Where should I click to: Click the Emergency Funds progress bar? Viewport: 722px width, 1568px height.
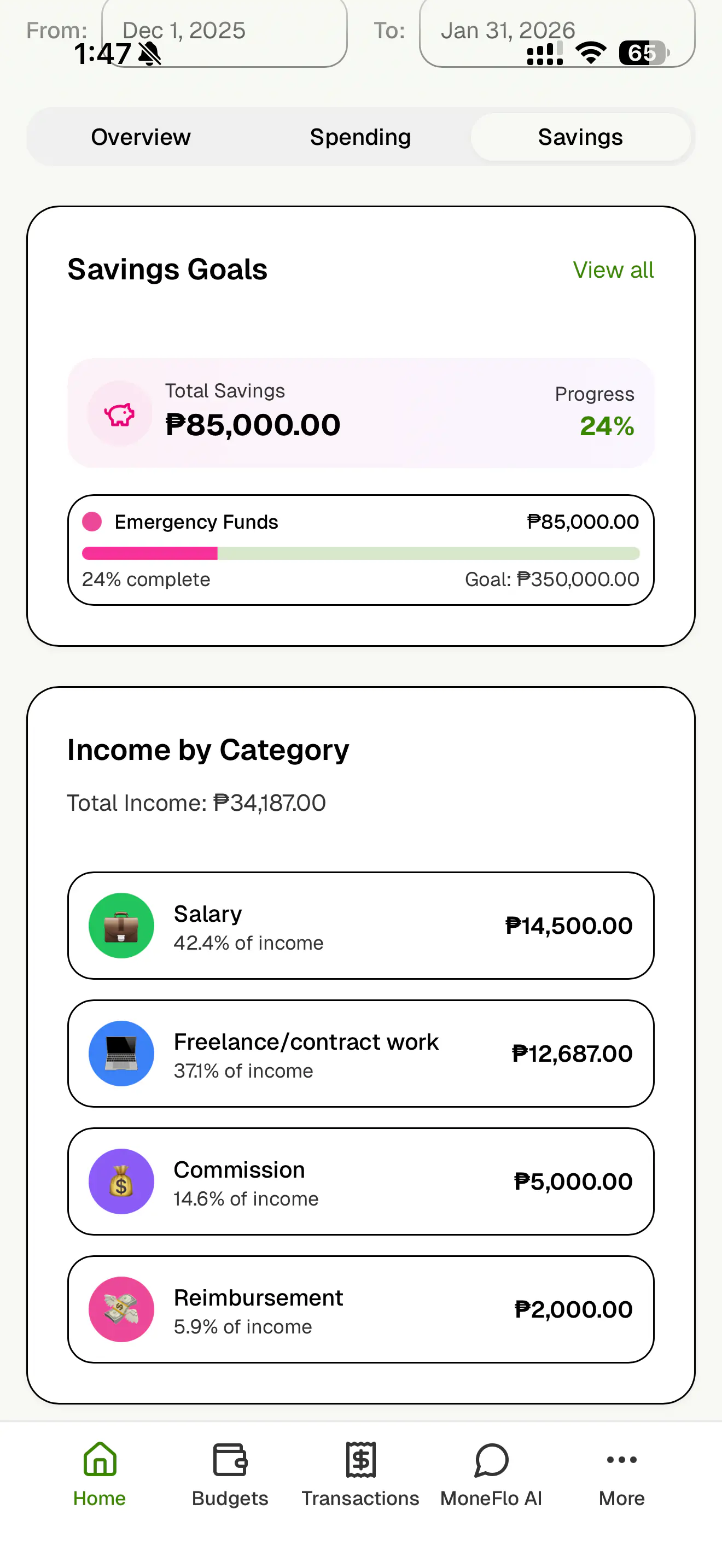coord(360,553)
